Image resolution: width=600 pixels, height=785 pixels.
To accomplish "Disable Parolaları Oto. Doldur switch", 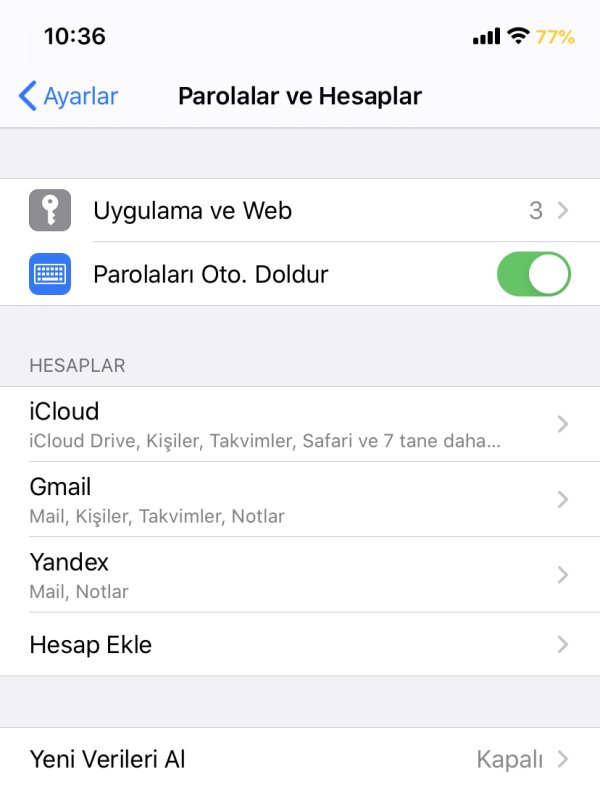I will pyautogui.click(x=533, y=274).
